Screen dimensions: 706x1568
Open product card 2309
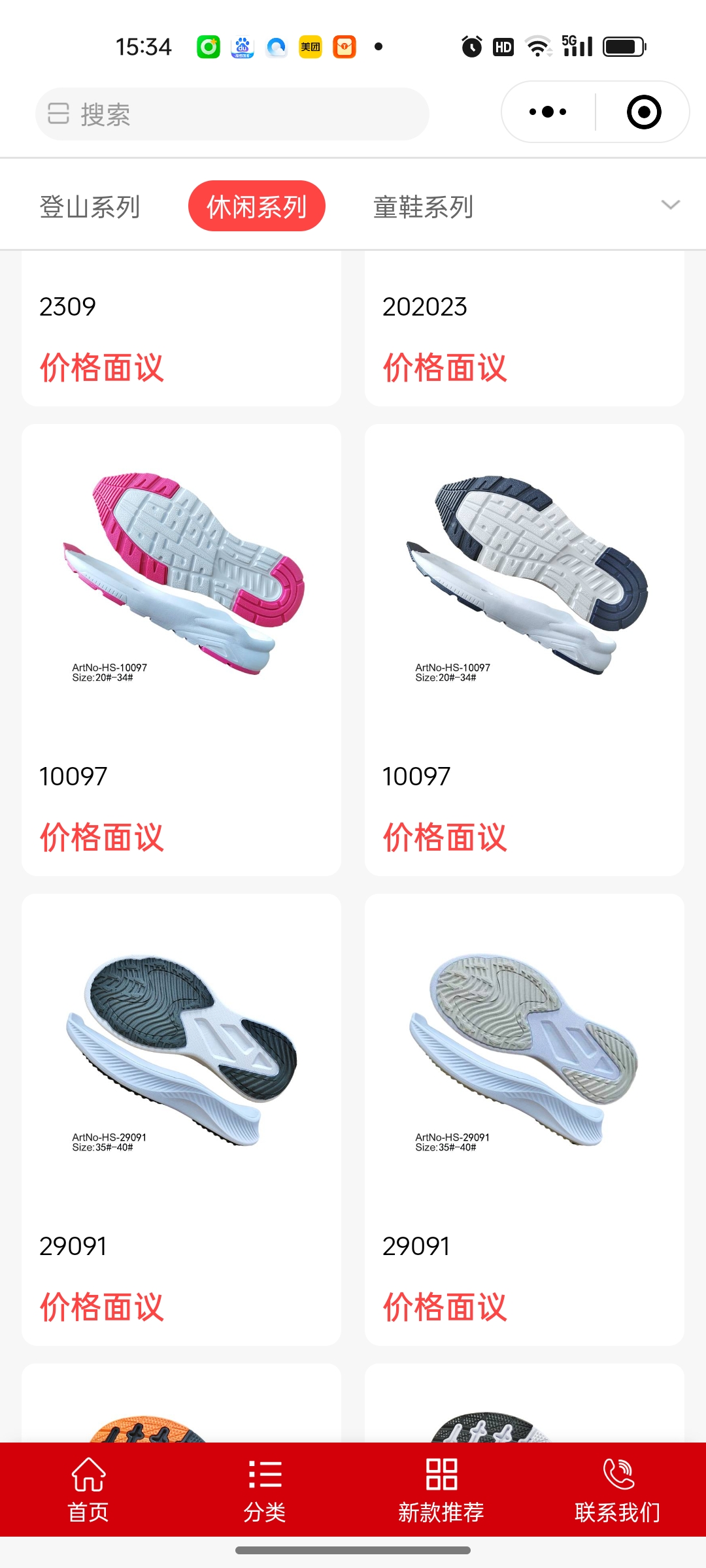point(181,330)
